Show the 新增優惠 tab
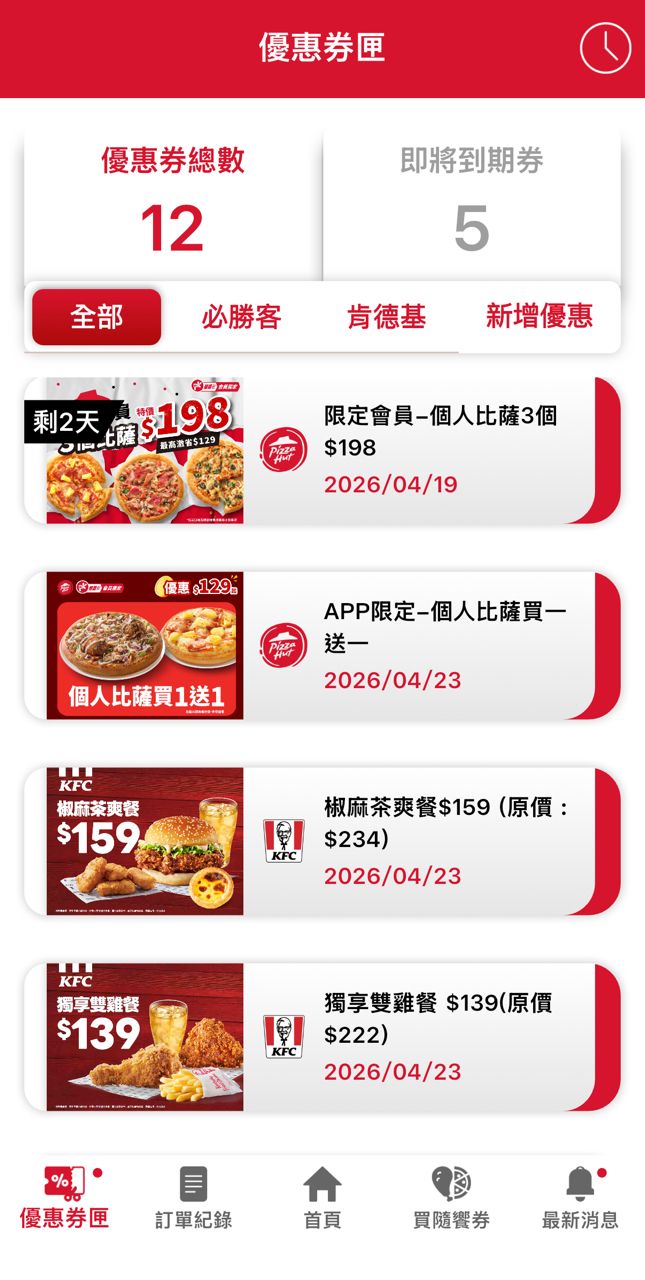 [x=539, y=317]
